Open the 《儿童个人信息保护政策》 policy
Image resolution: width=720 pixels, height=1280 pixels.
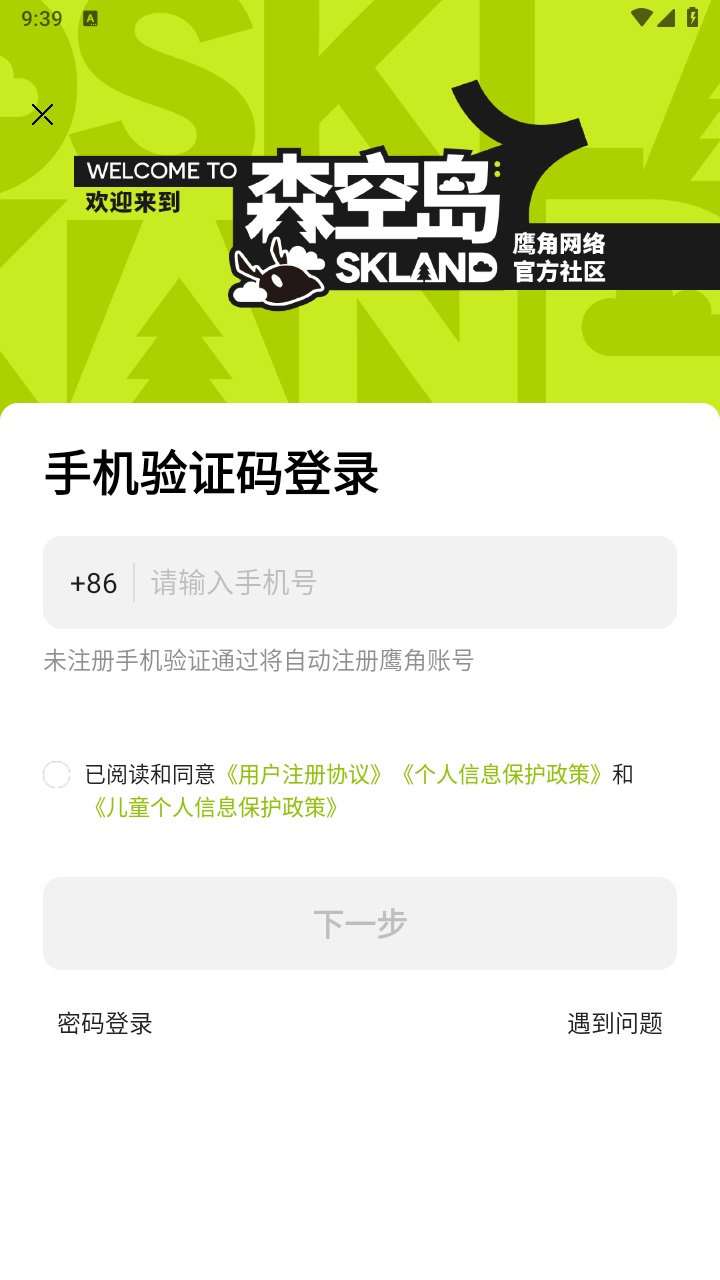click(217, 806)
